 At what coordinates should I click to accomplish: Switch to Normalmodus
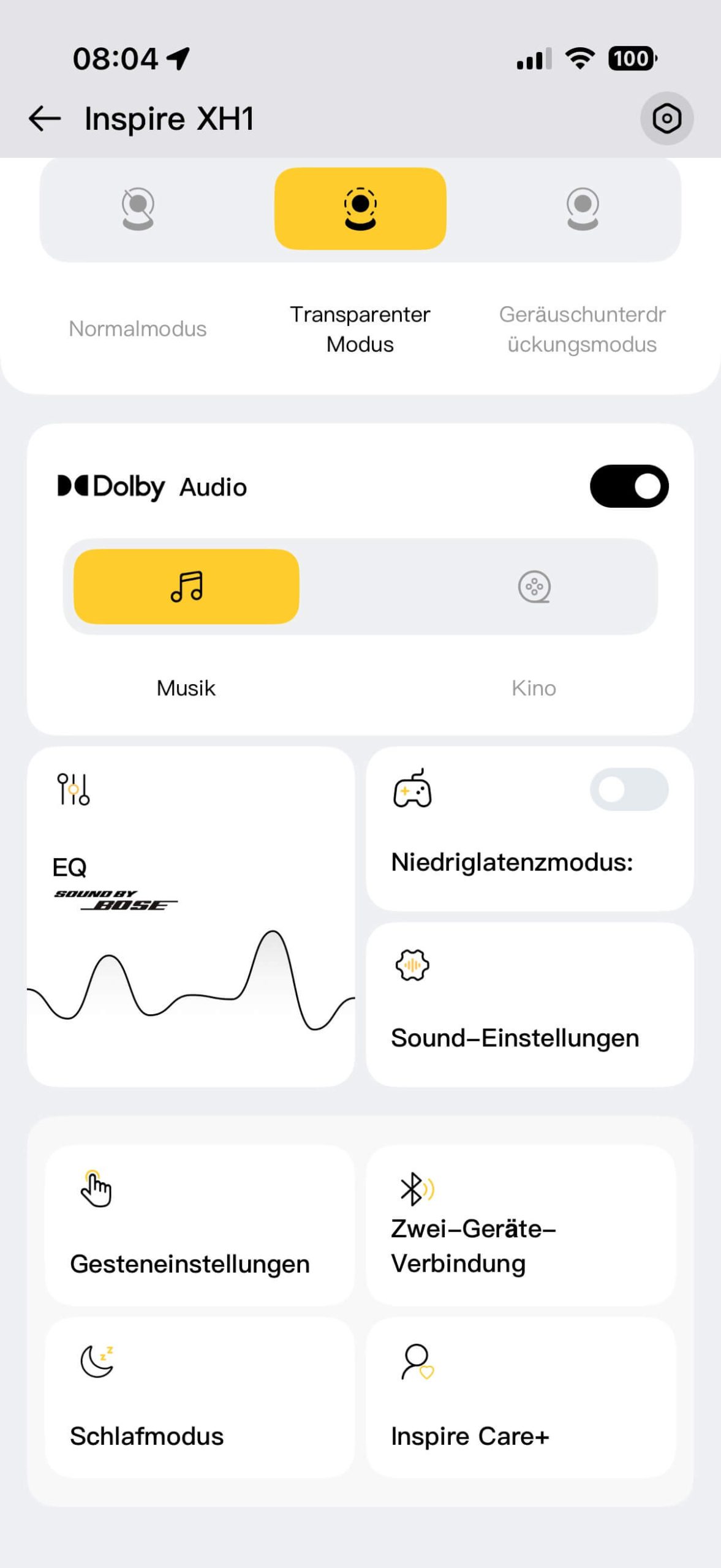coord(138,209)
